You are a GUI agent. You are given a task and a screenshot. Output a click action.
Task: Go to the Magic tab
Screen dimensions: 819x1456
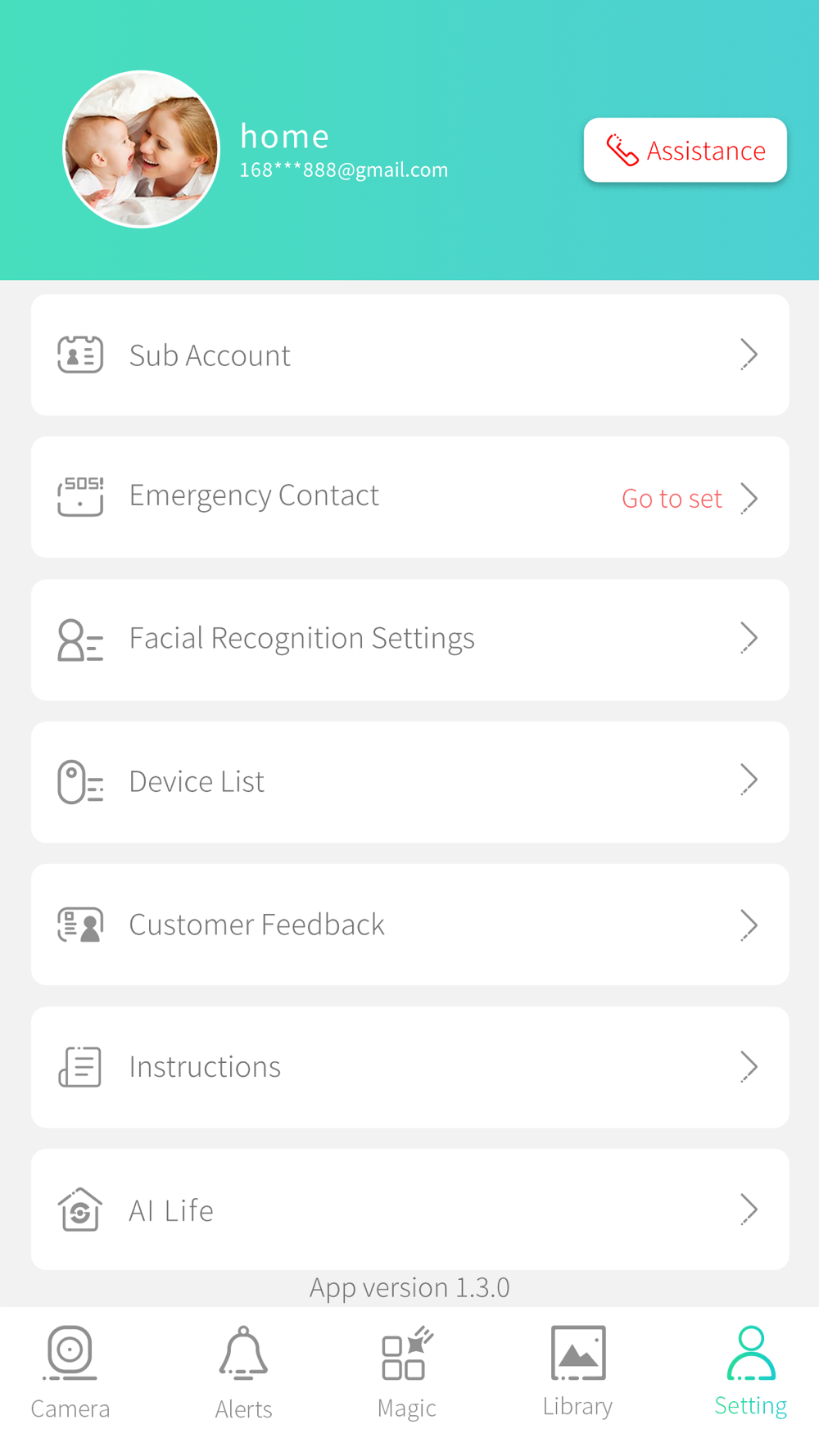(x=407, y=1372)
